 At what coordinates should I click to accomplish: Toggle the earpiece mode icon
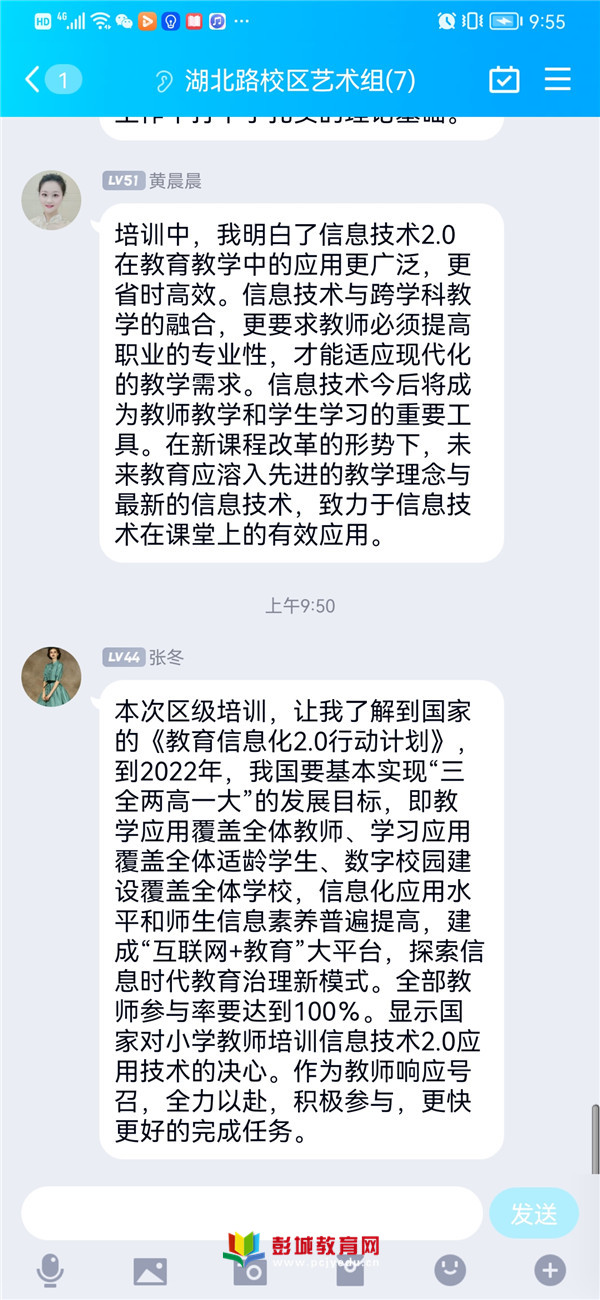pos(163,81)
